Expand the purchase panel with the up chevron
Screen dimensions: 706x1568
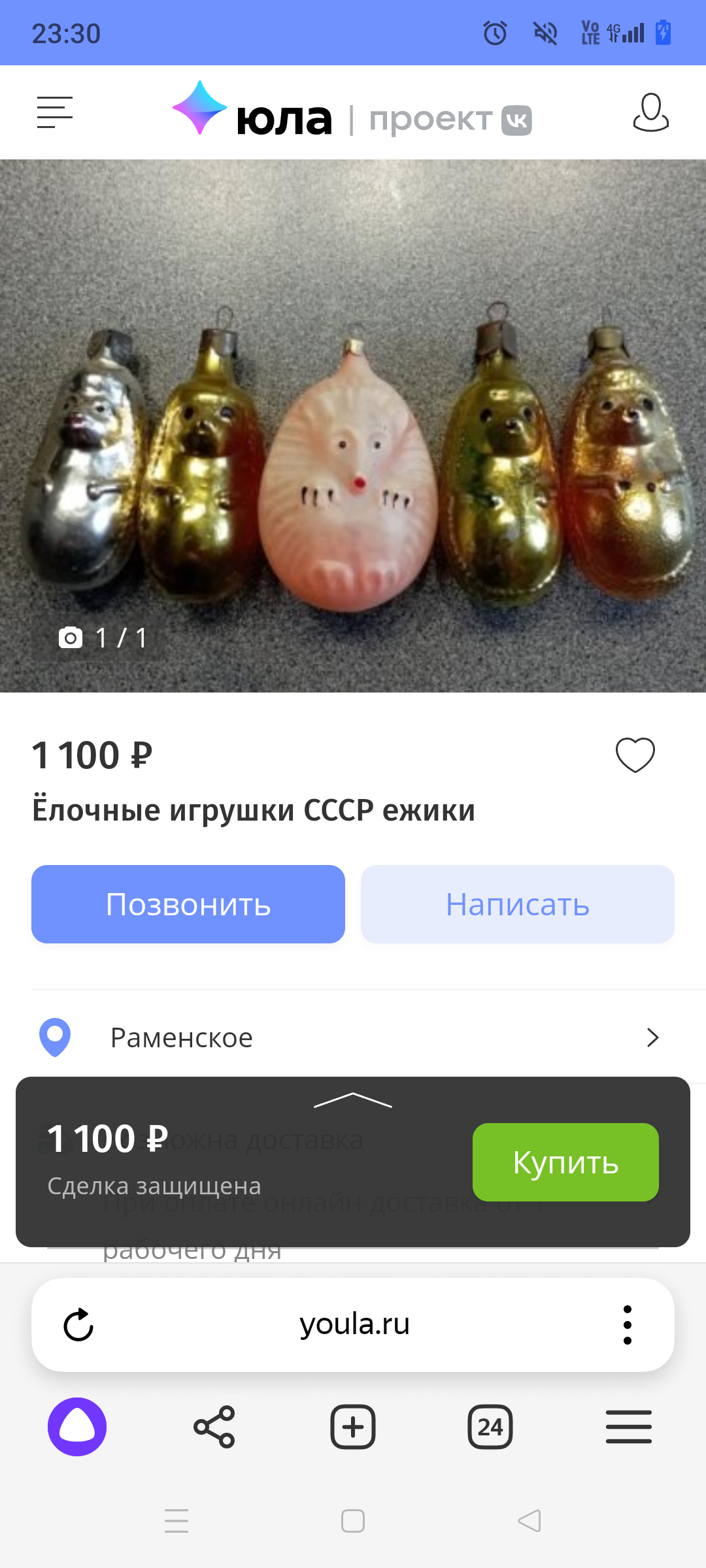click(x=353, y=1100)
